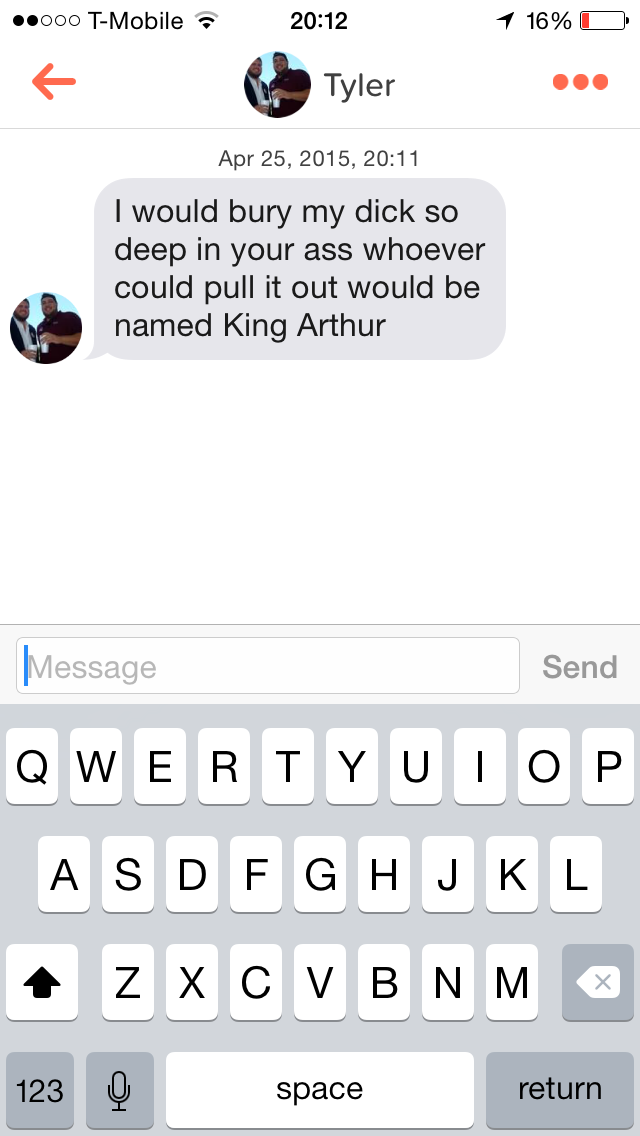
Task: Go back with the orange arrow
Action: (54, 82)
